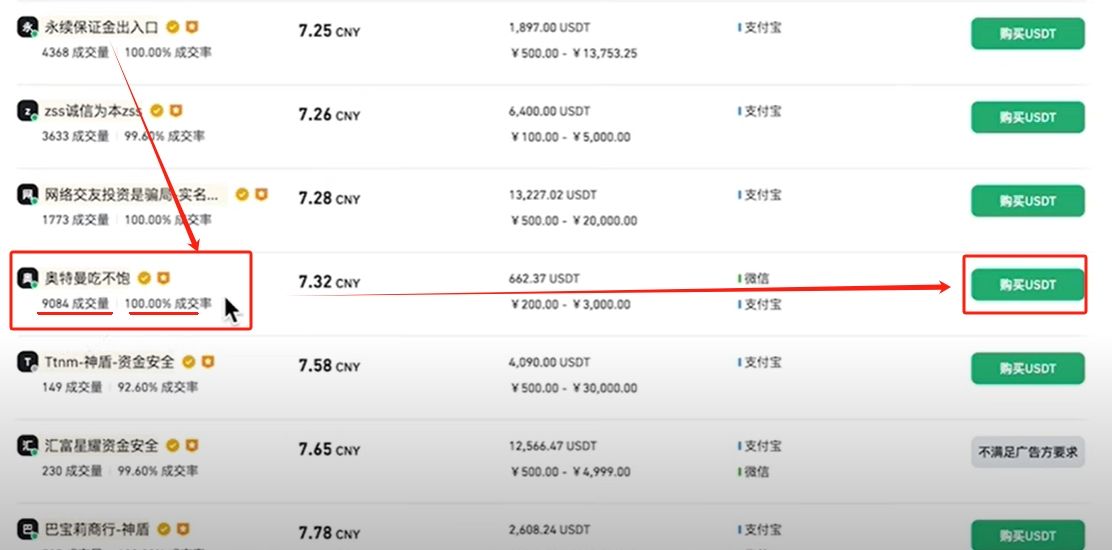Buy USDT at the 7.28 CNY offer
The image size is (1112, 550).
pyautogui.click(x=1027, y=201)
